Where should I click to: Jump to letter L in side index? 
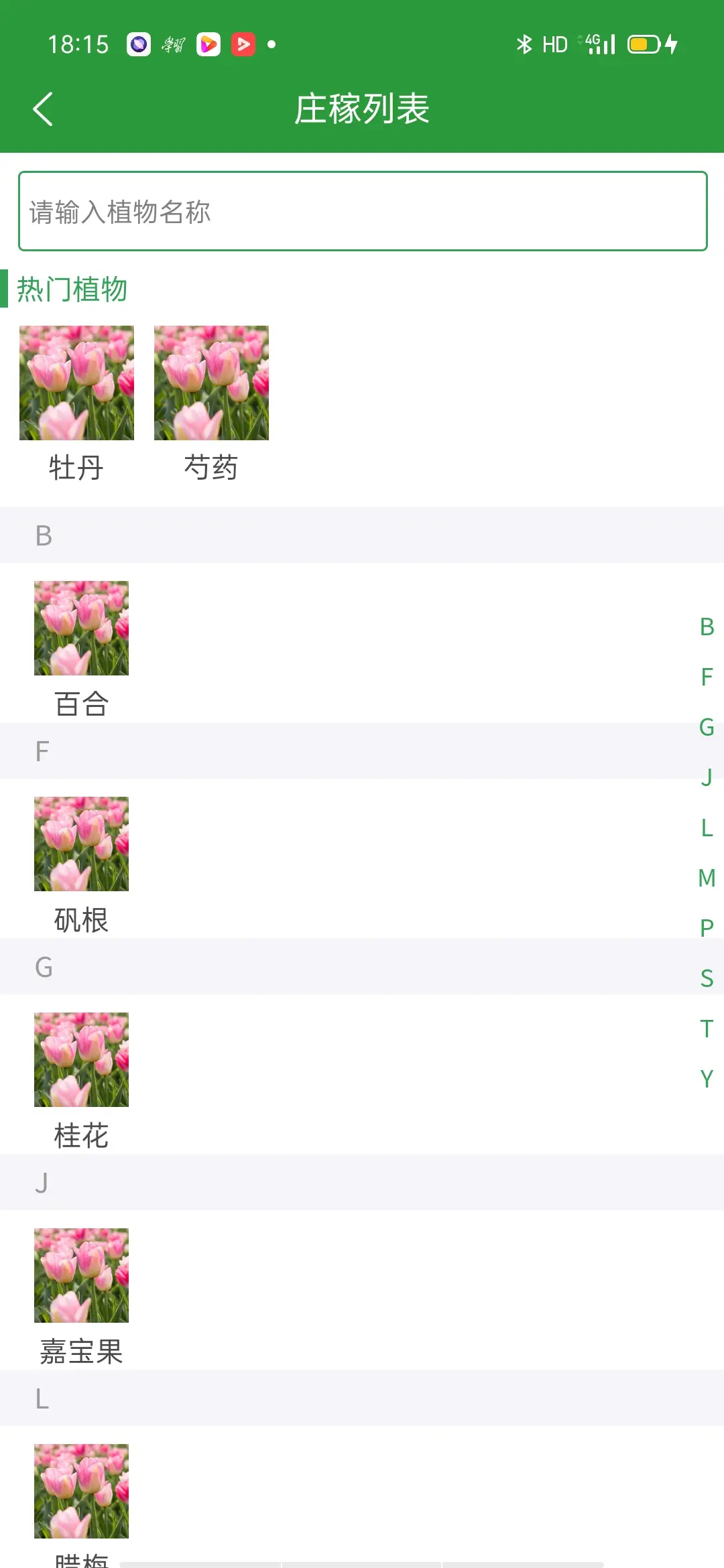(707, 828)
